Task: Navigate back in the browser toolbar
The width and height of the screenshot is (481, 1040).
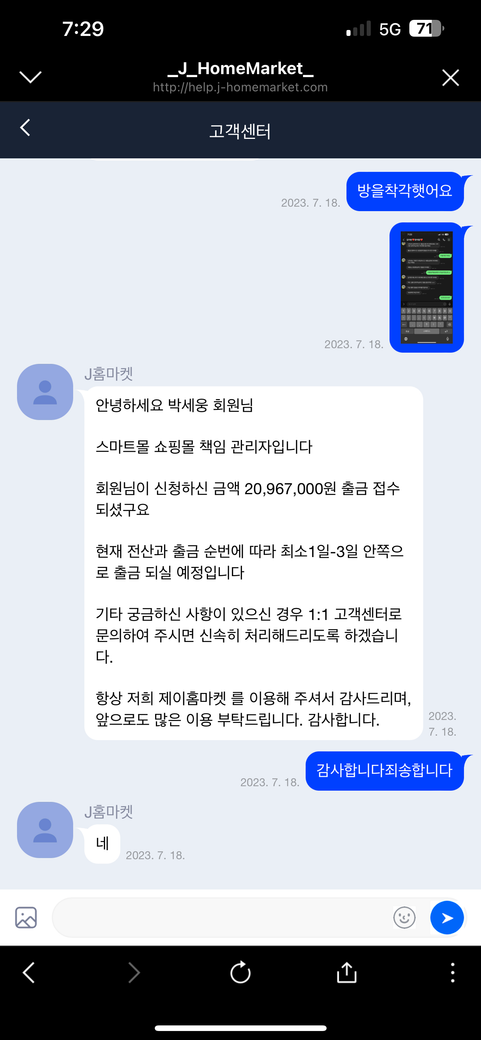Action: coord(29,973)
